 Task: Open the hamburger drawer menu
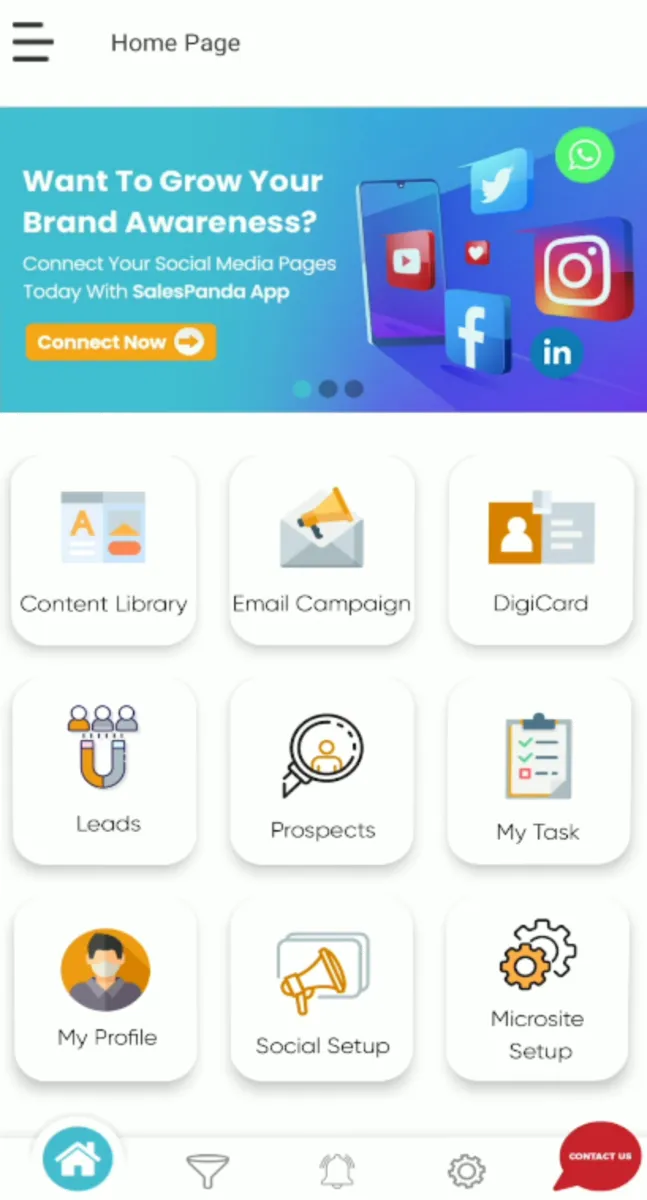pos(32,43)
